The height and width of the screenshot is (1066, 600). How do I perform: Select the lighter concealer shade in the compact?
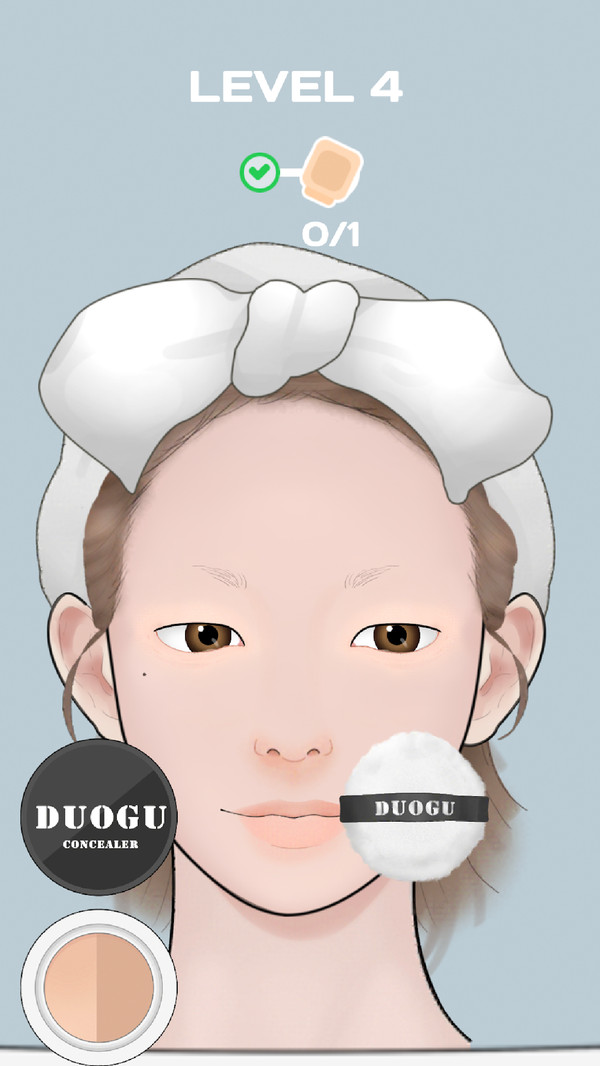[72, 988]
